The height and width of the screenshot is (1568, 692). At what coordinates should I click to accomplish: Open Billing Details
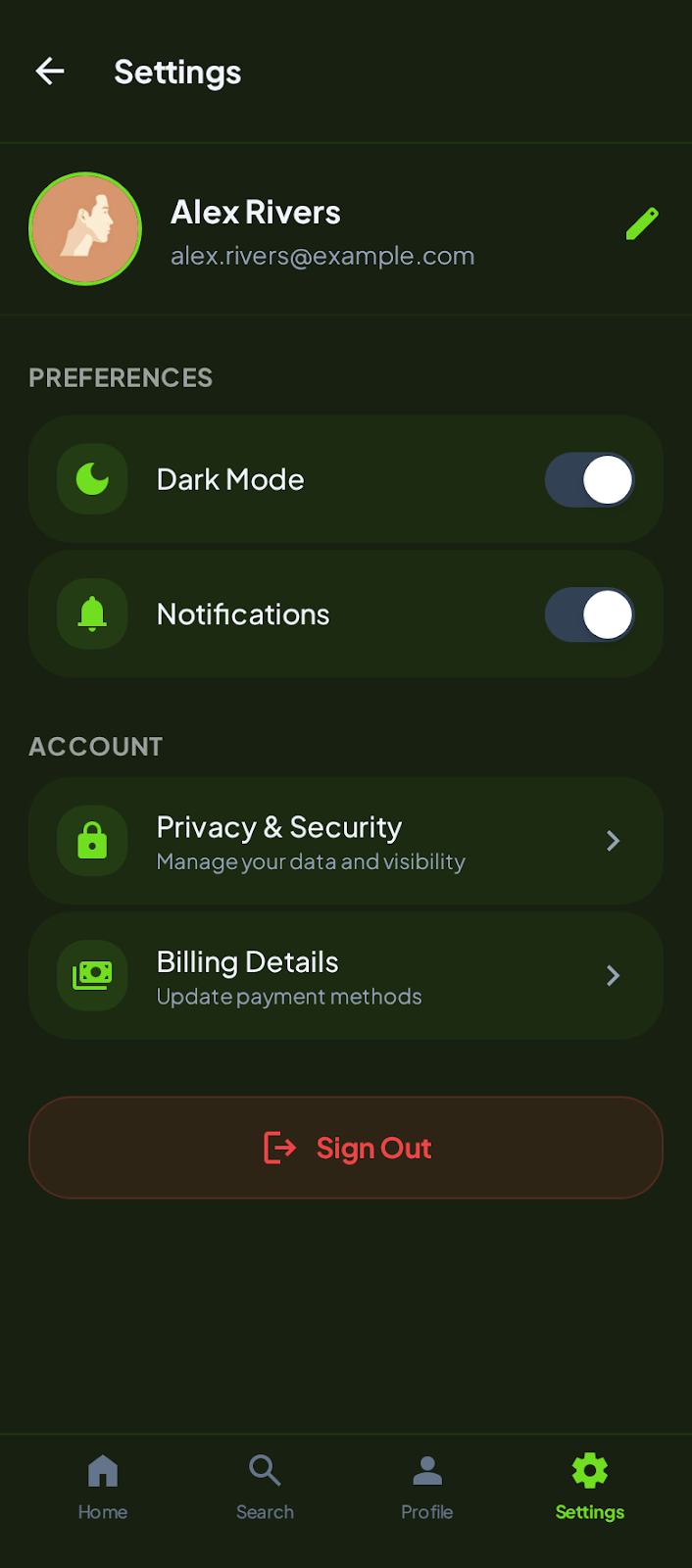345,976
